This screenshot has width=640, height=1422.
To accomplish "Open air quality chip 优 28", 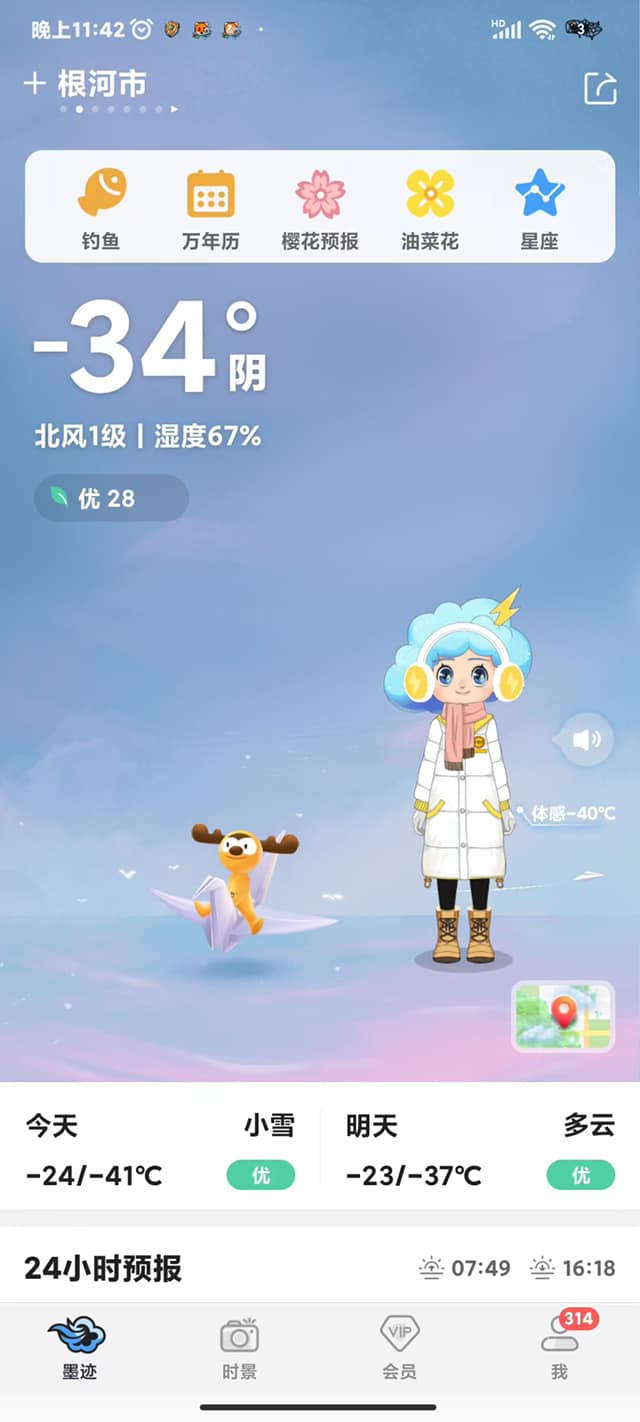I will tap(110, 498).
